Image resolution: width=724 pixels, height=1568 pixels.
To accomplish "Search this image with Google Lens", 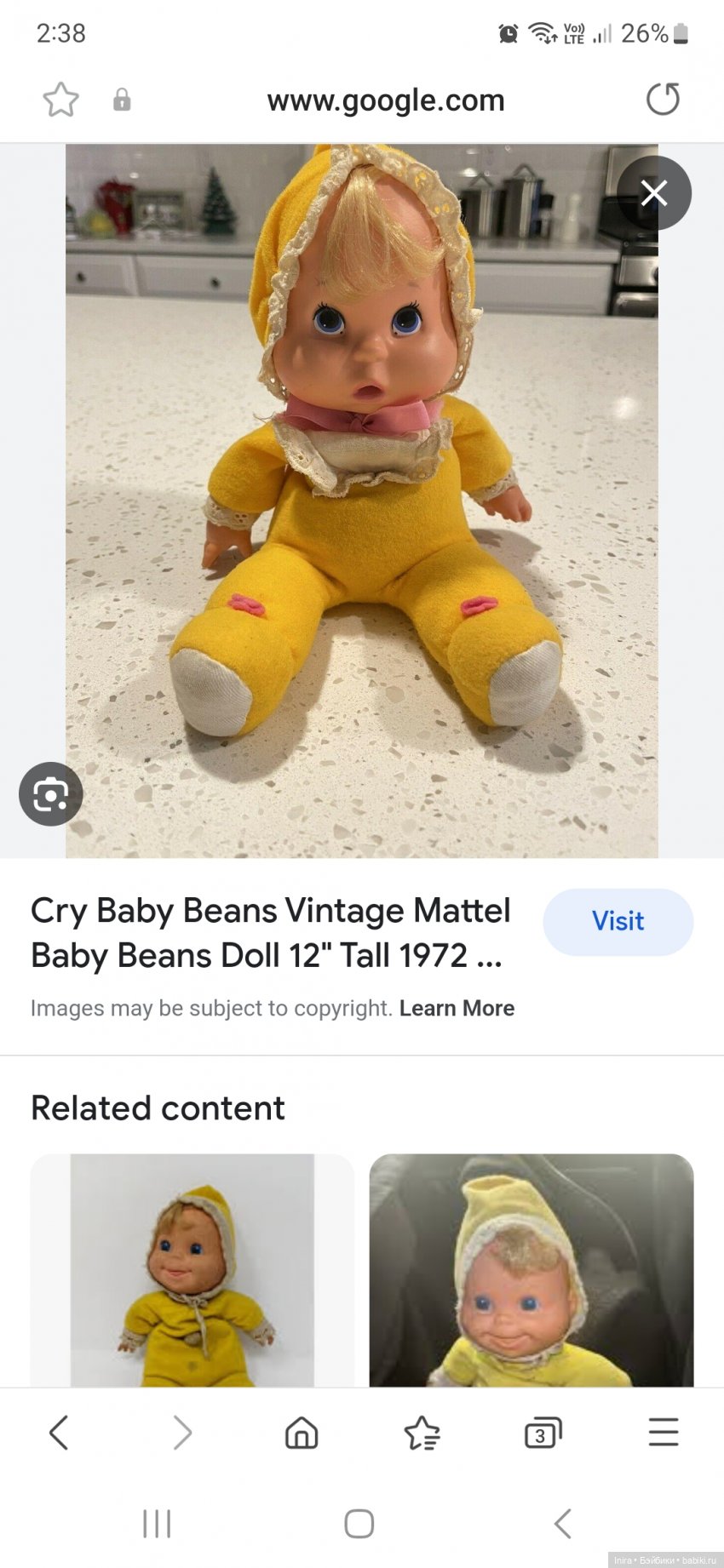I will coord(50,794).
